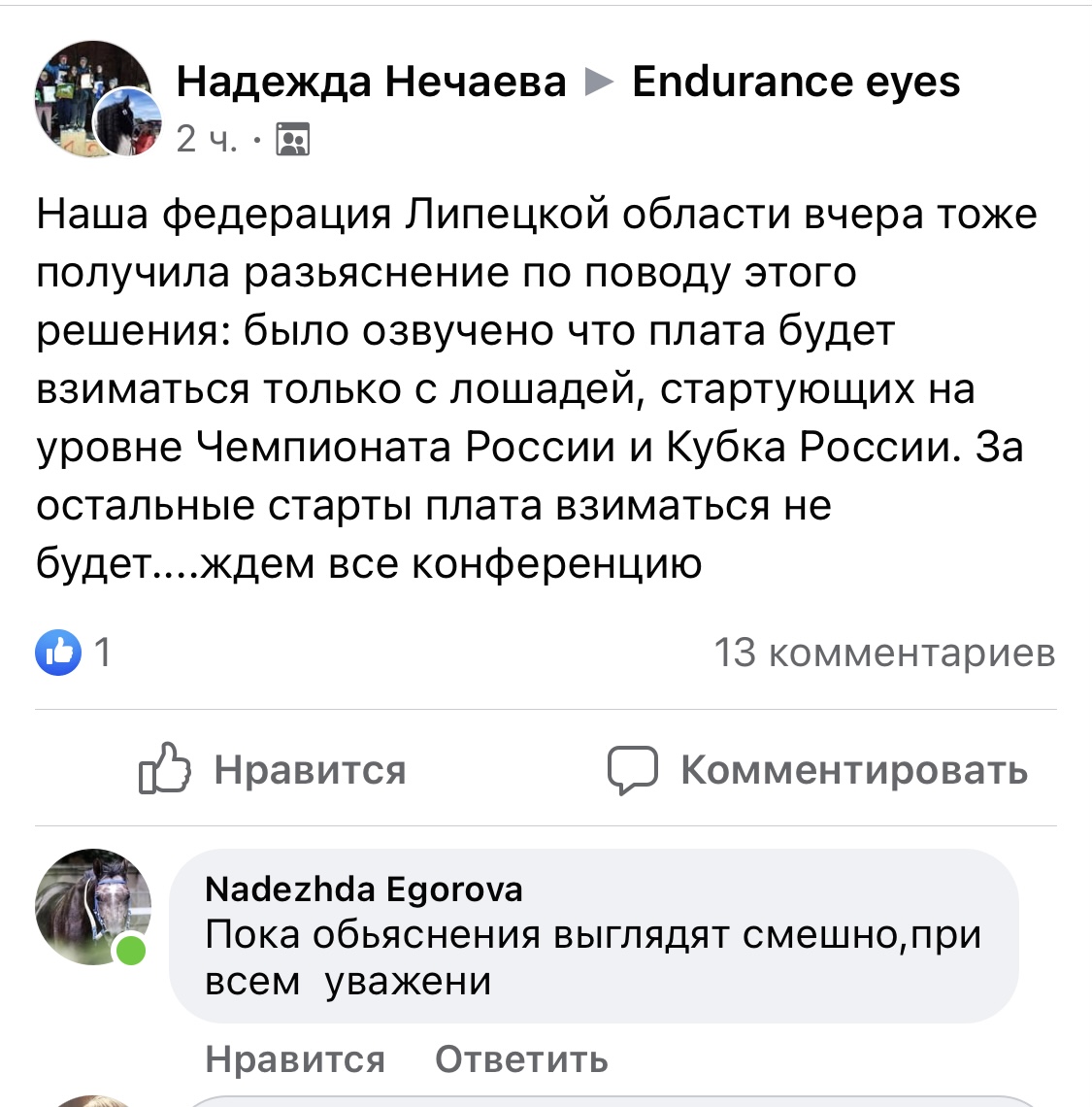The image size is (1092, 1107).
Task: Open Надежда Нечаева's profile name link
Action: [371, 82]
